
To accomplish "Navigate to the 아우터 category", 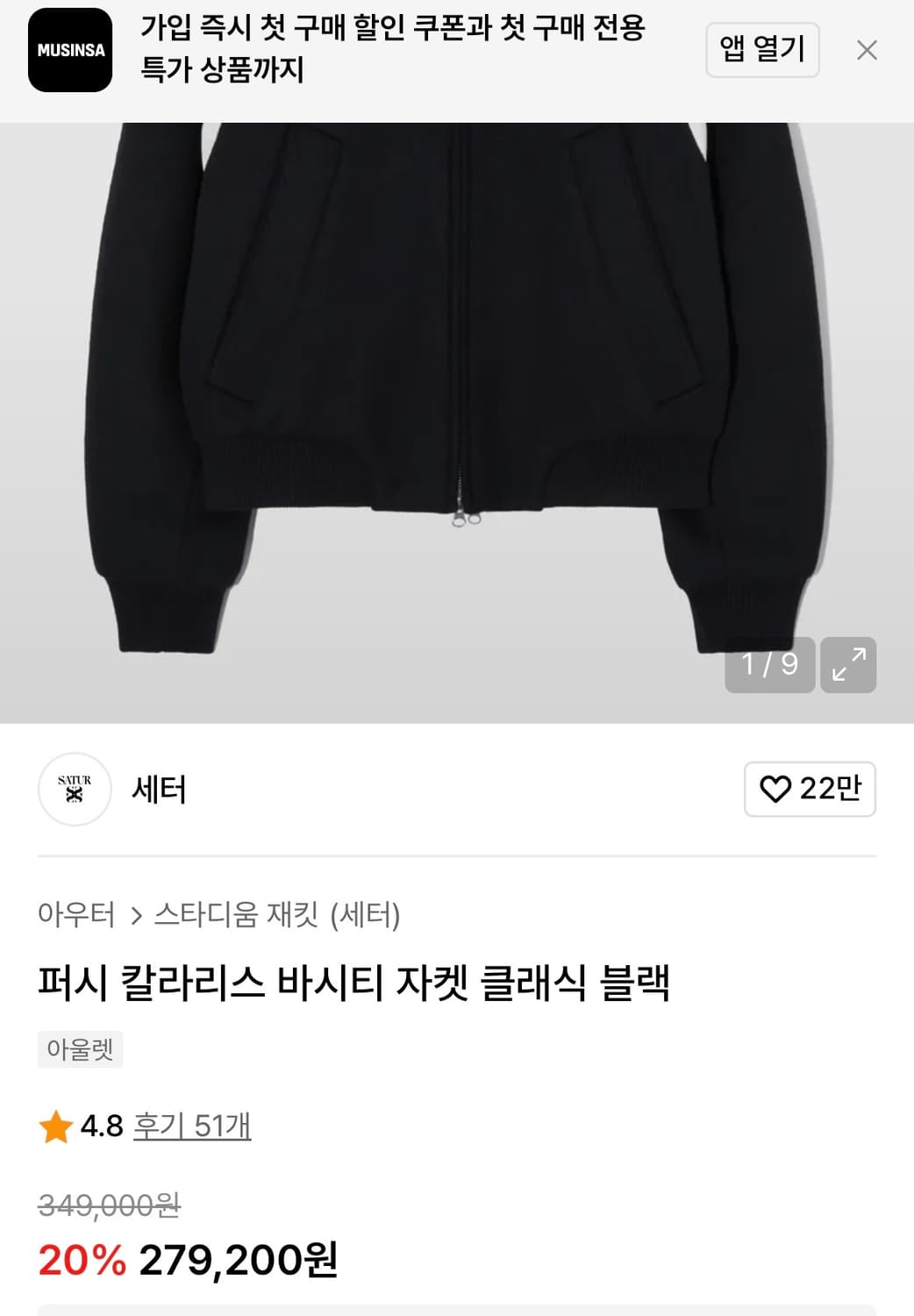I will click(x=76, y=914).
